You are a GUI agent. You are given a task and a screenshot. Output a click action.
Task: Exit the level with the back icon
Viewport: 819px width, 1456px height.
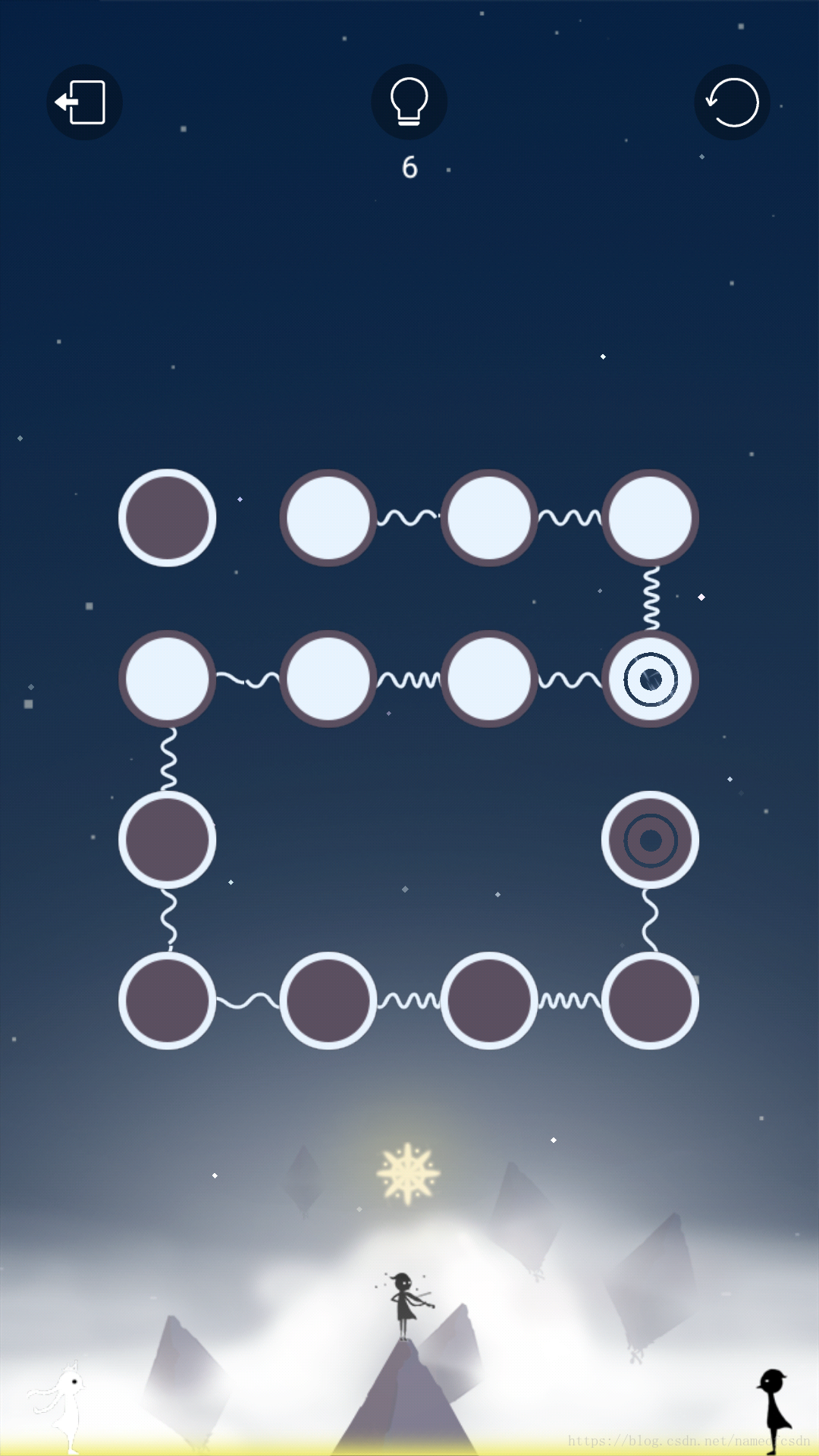84,102
